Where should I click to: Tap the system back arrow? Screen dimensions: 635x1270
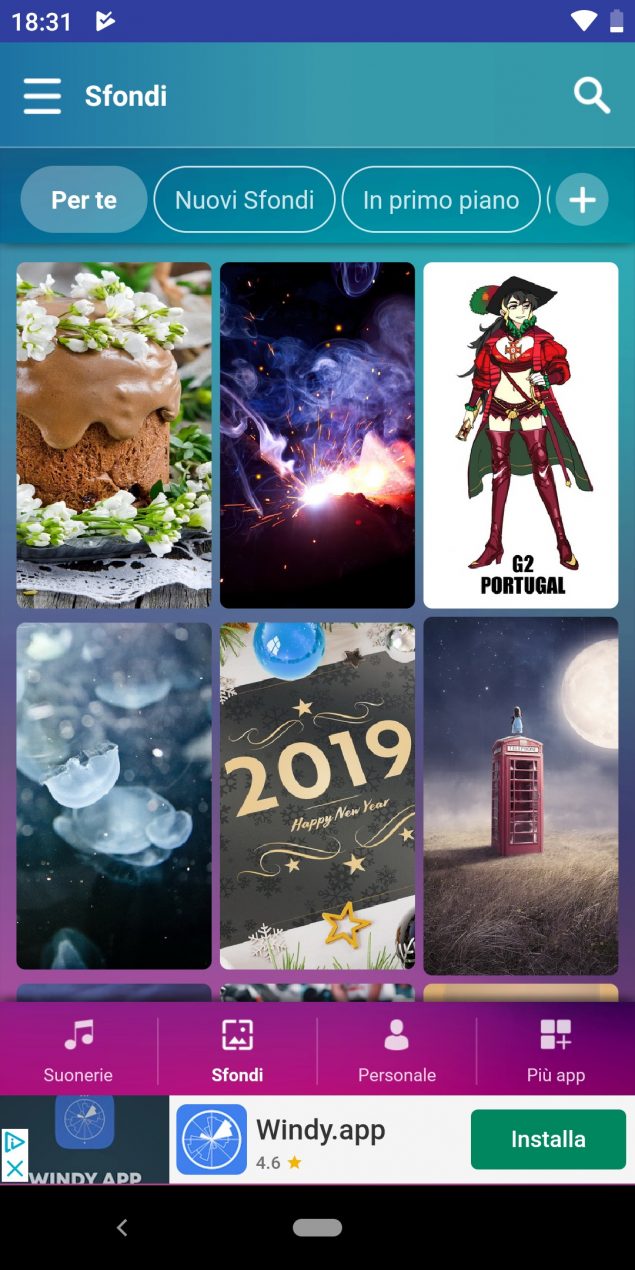tap(122, 1227)
